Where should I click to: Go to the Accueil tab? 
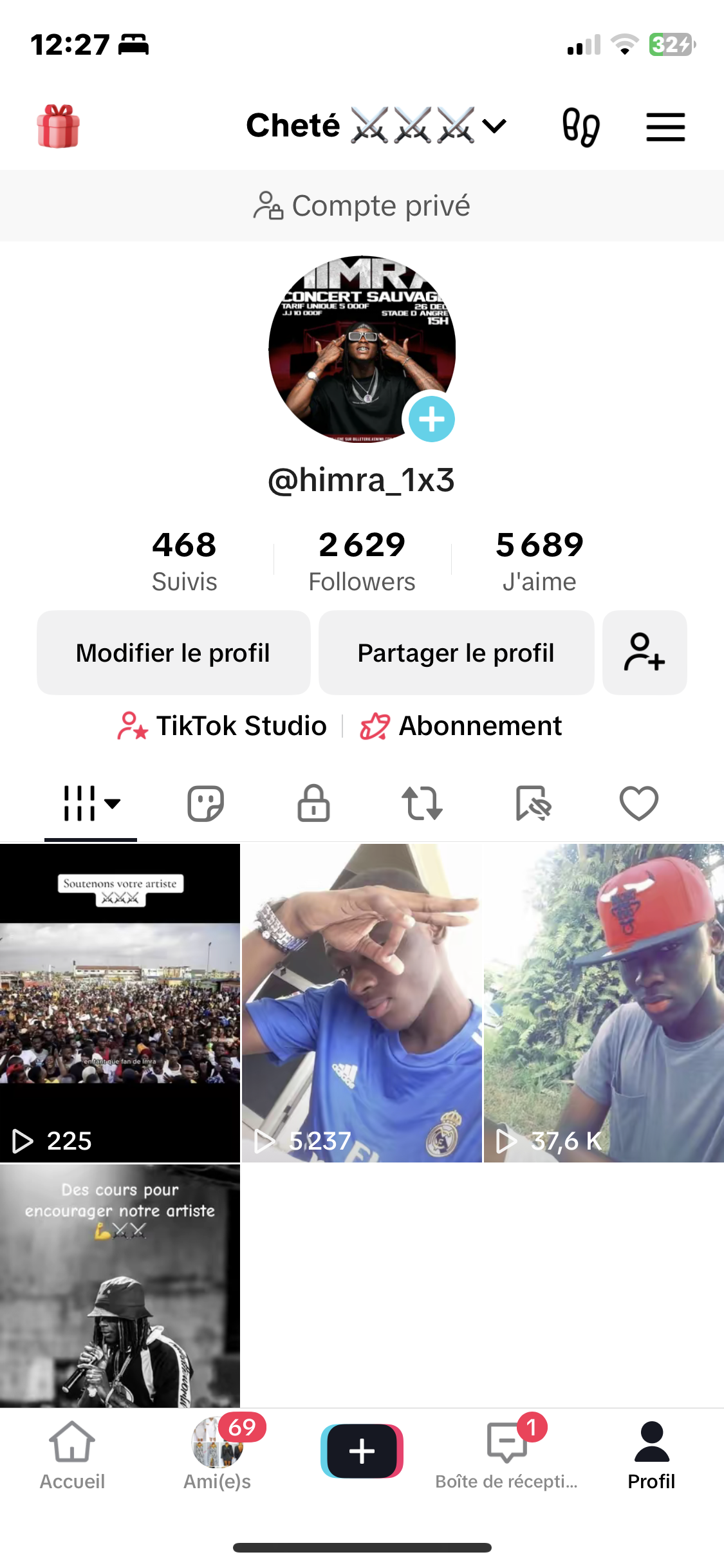click(x=72, y=1455)
